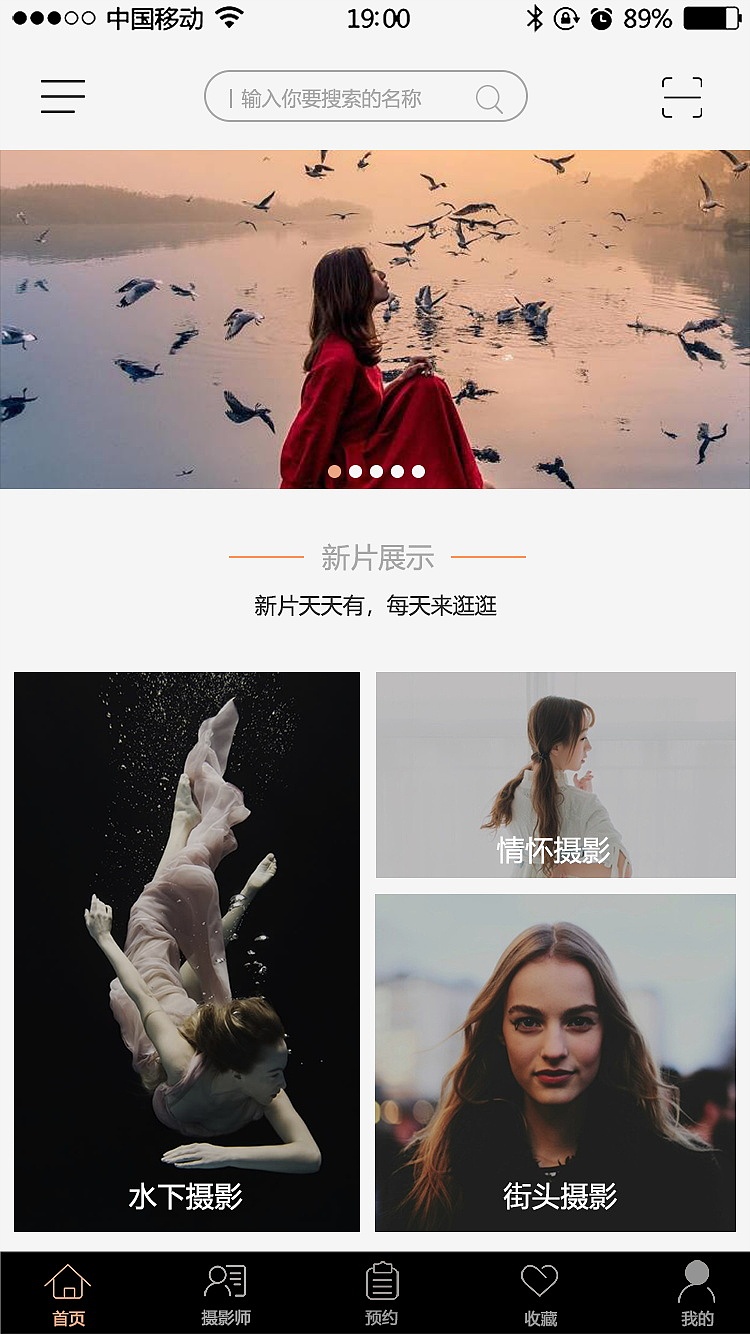Image resolution: width=750 pixels, height=1334 pixels.
Task: Open the 预约 booking icon
Action: pyautogui.click(x=382, y=1280)
